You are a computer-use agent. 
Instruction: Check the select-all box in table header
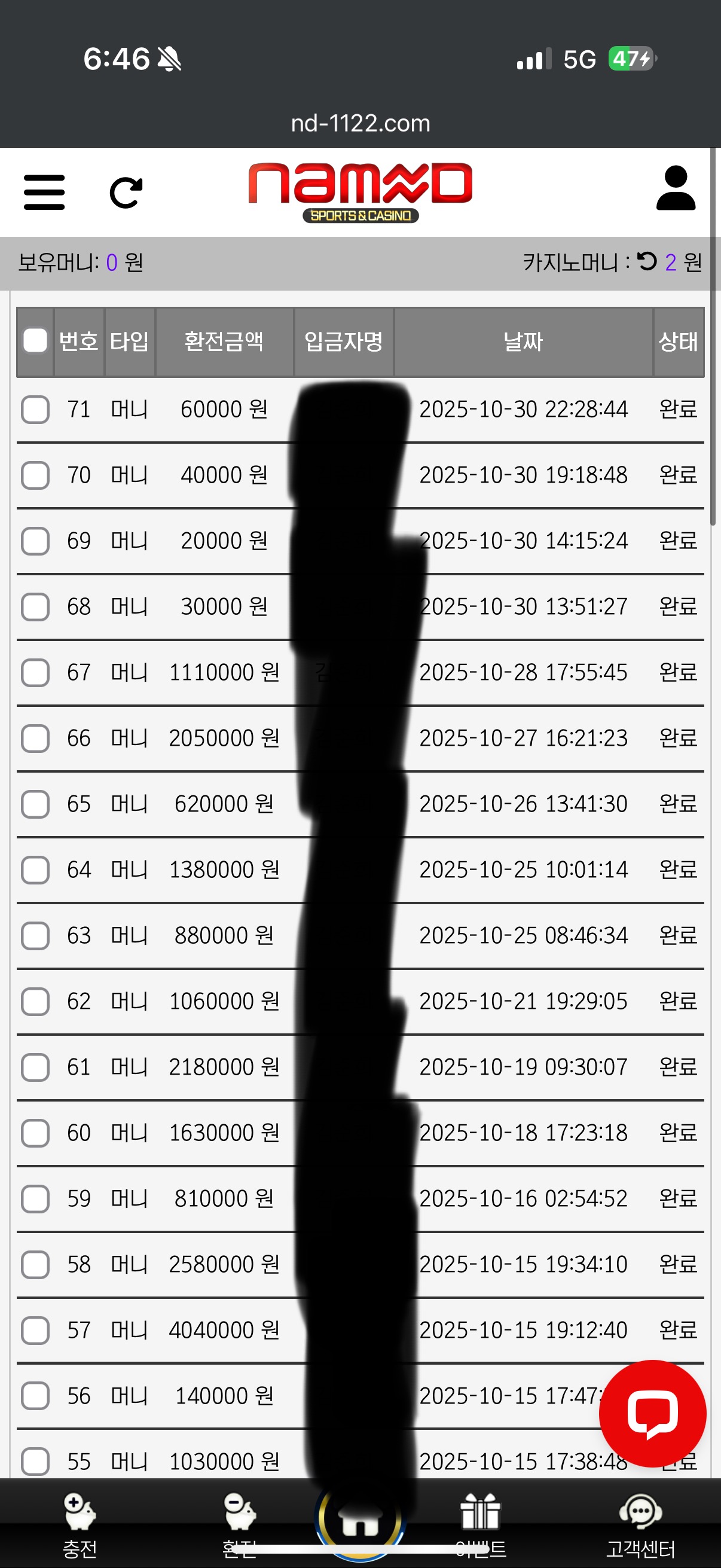(35, 341)
